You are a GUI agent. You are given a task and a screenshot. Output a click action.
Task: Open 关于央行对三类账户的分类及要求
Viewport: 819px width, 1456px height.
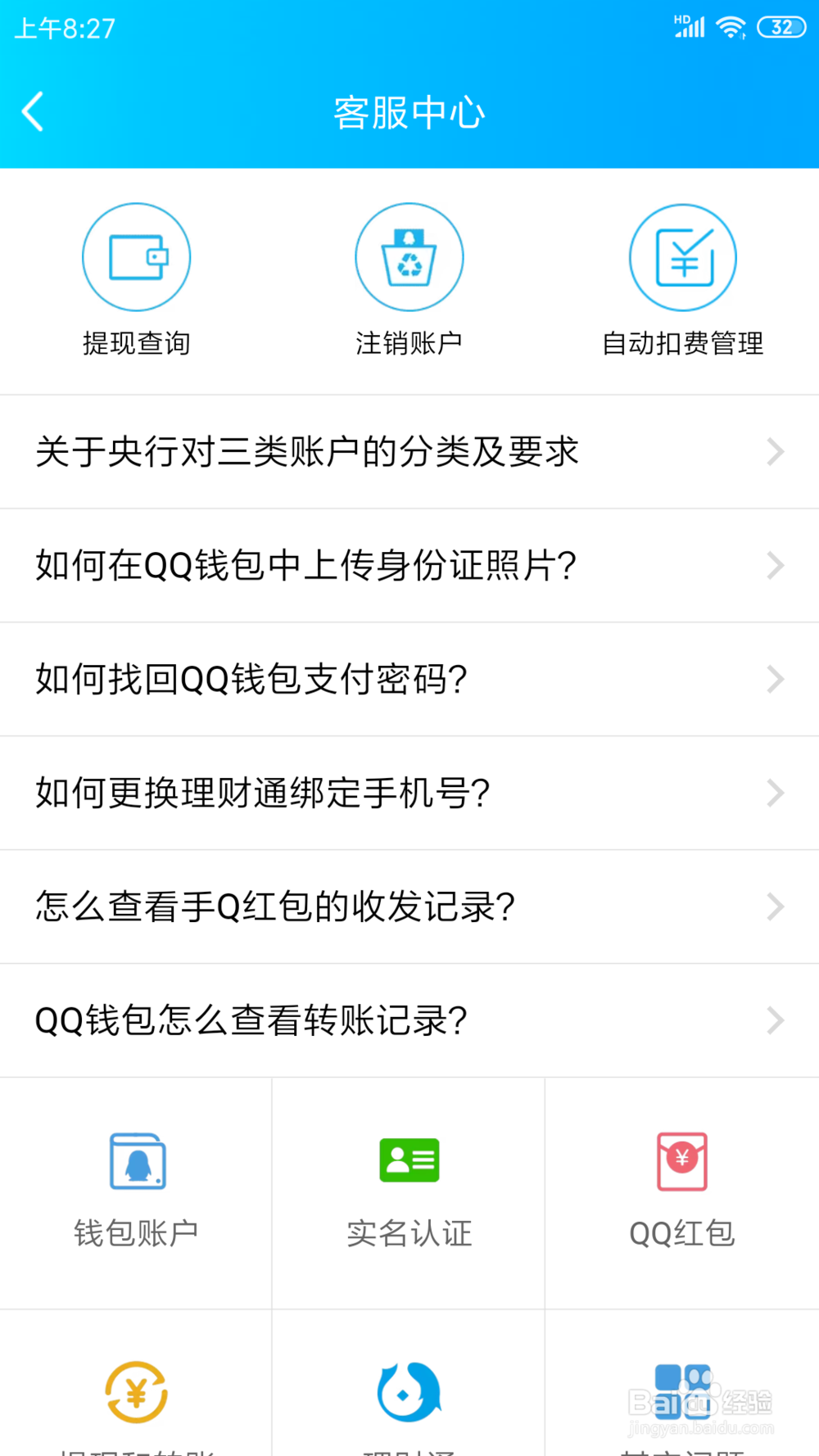[x=409, y=452]
